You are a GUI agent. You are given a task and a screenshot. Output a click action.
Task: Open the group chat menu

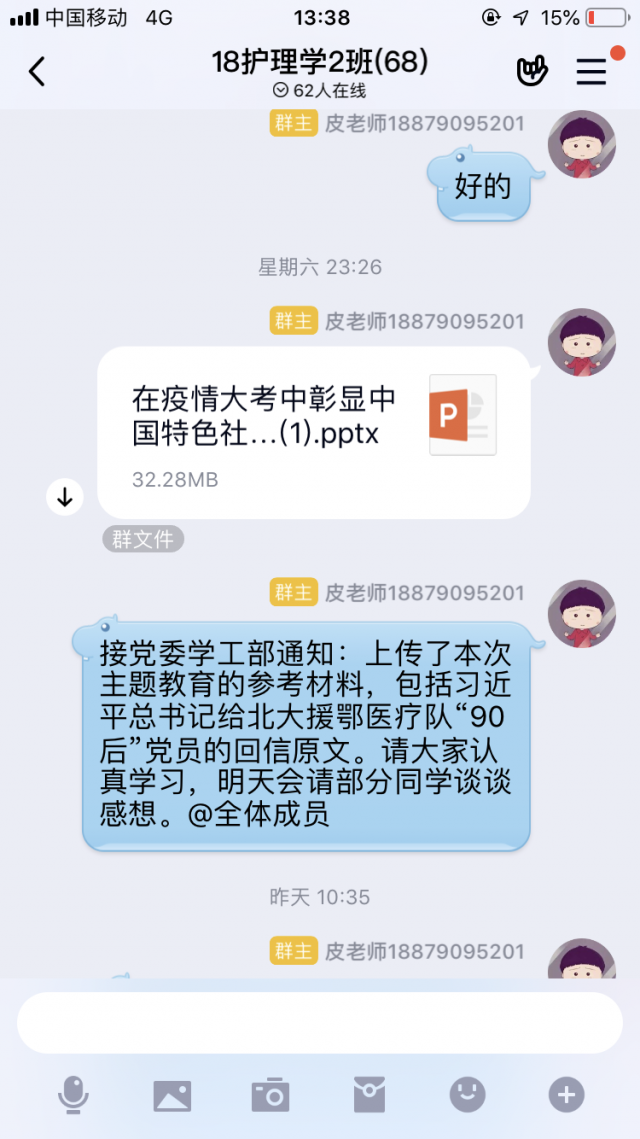pos(592,71)
